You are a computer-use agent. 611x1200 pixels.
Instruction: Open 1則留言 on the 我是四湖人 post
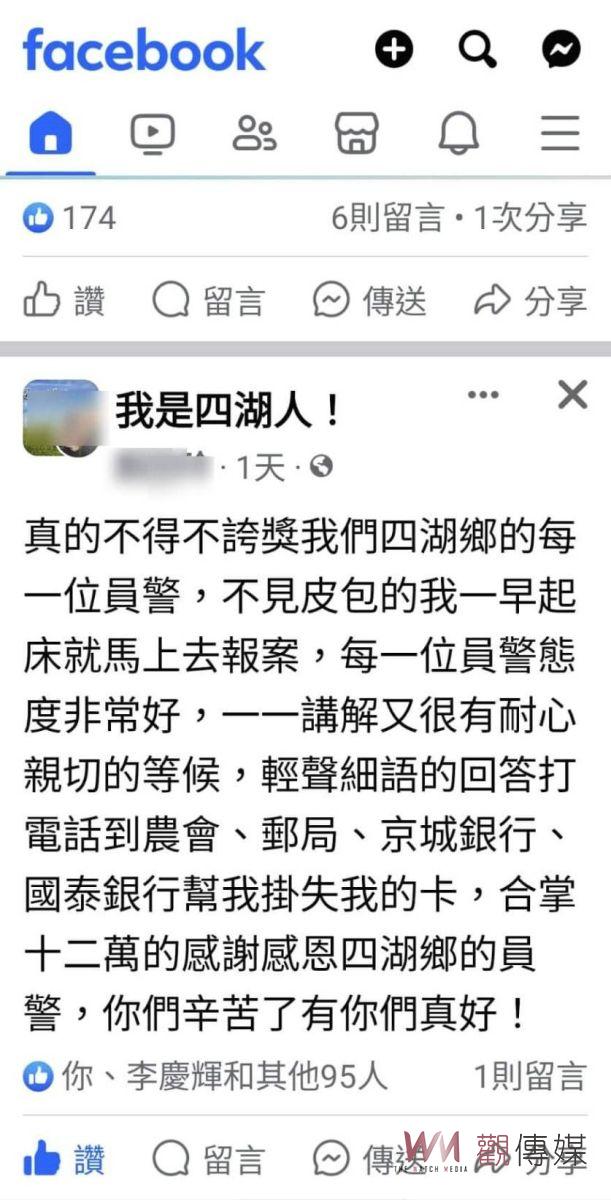pos(529,1076)
